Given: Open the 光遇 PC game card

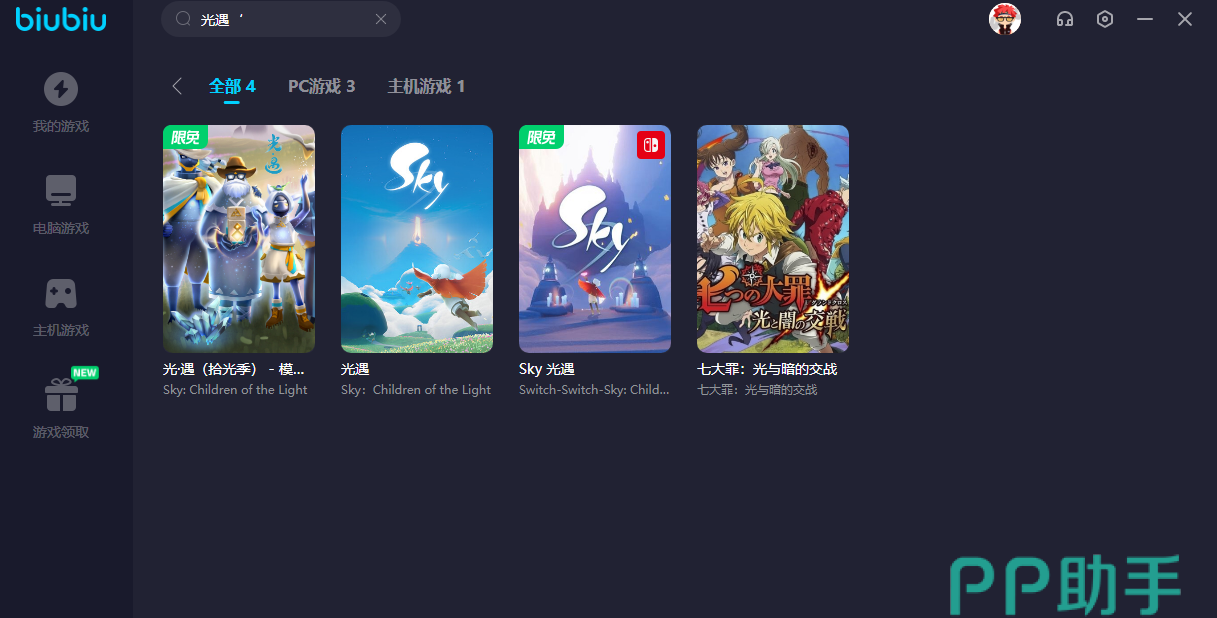Looking at the screenshot, I should 417,239.
